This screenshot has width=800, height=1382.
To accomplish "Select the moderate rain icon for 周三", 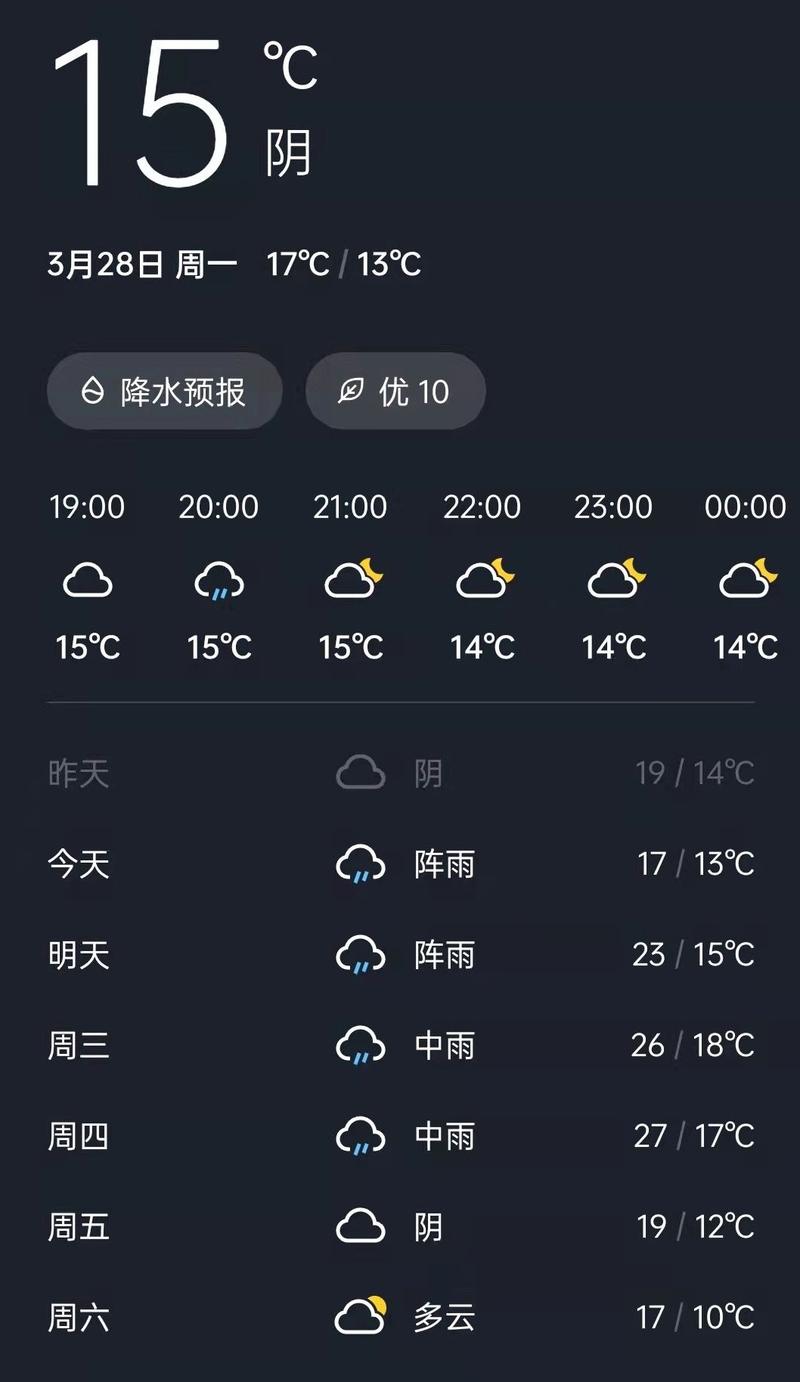I will [360, 1045].
